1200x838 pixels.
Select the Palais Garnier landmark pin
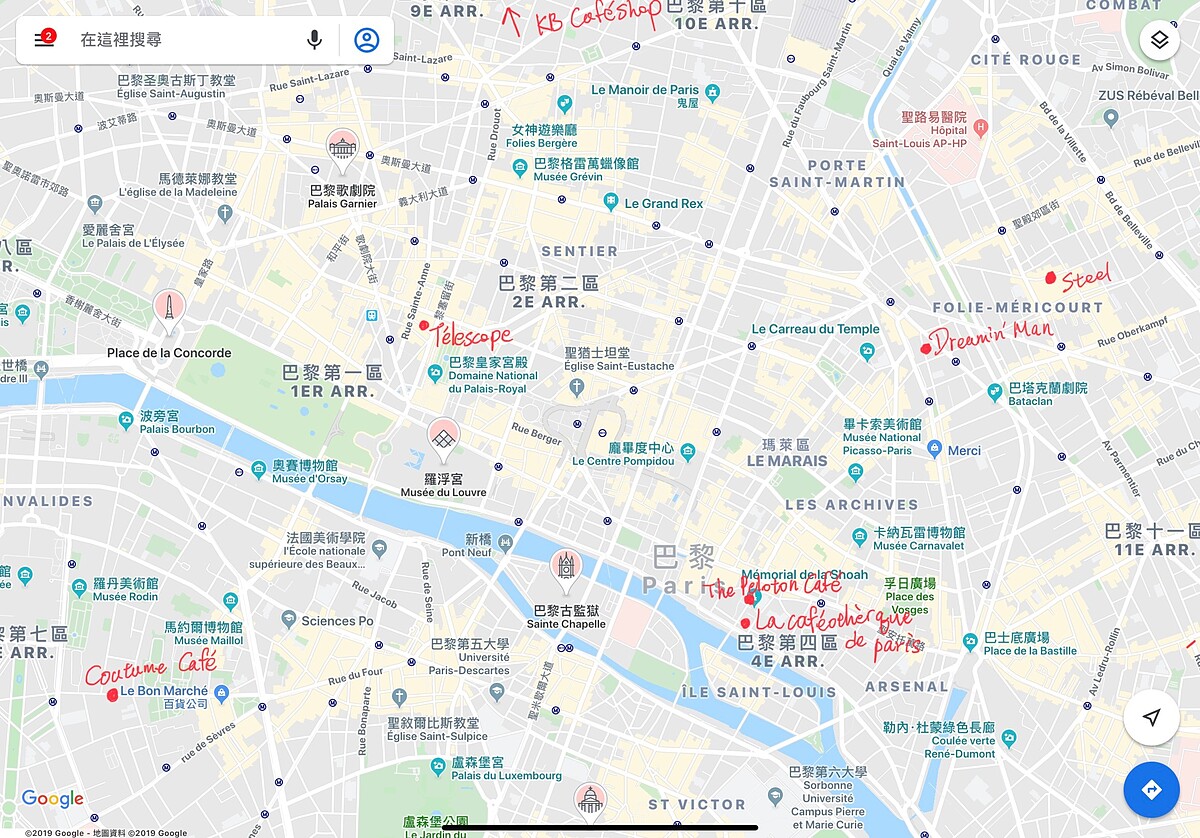click(343, 149)
